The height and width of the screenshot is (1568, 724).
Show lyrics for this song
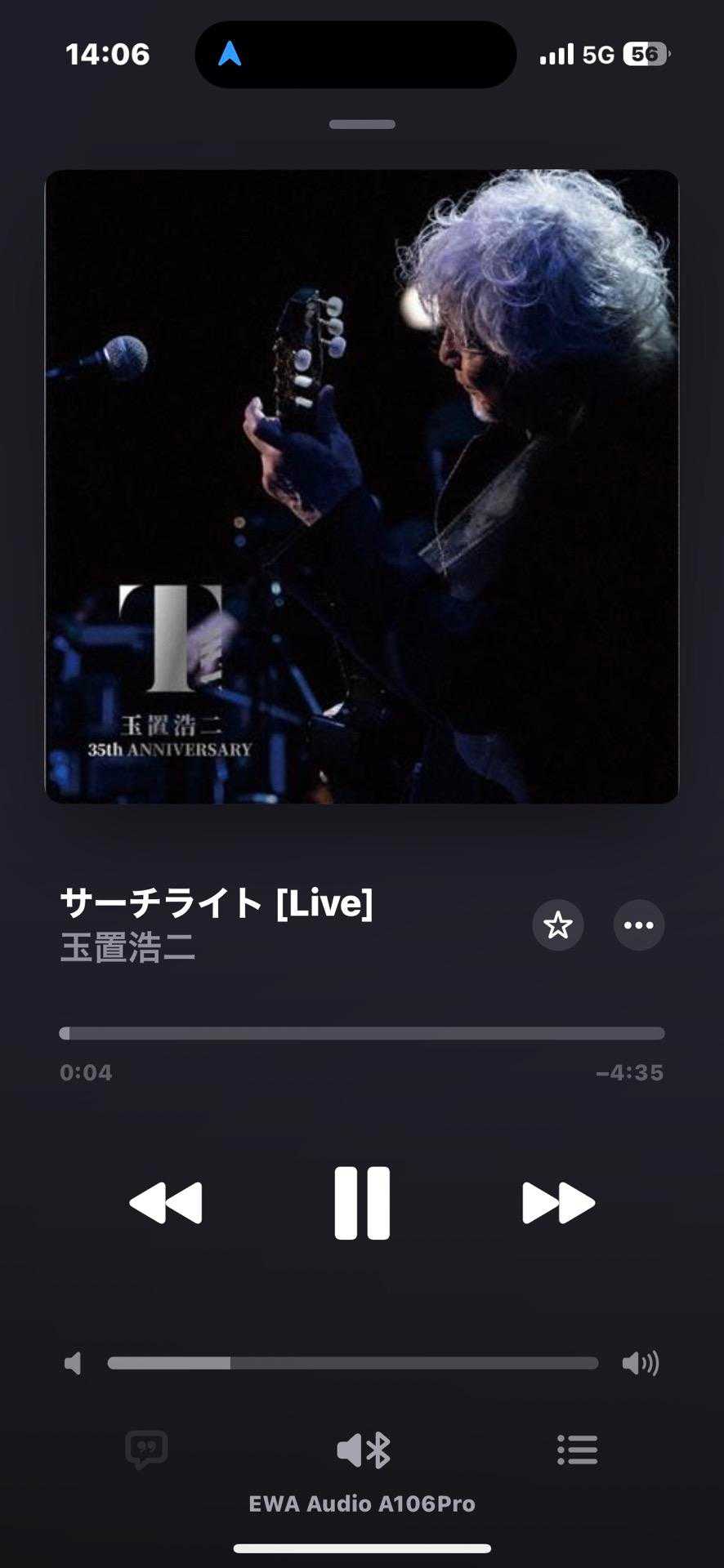click(147, 1450)
